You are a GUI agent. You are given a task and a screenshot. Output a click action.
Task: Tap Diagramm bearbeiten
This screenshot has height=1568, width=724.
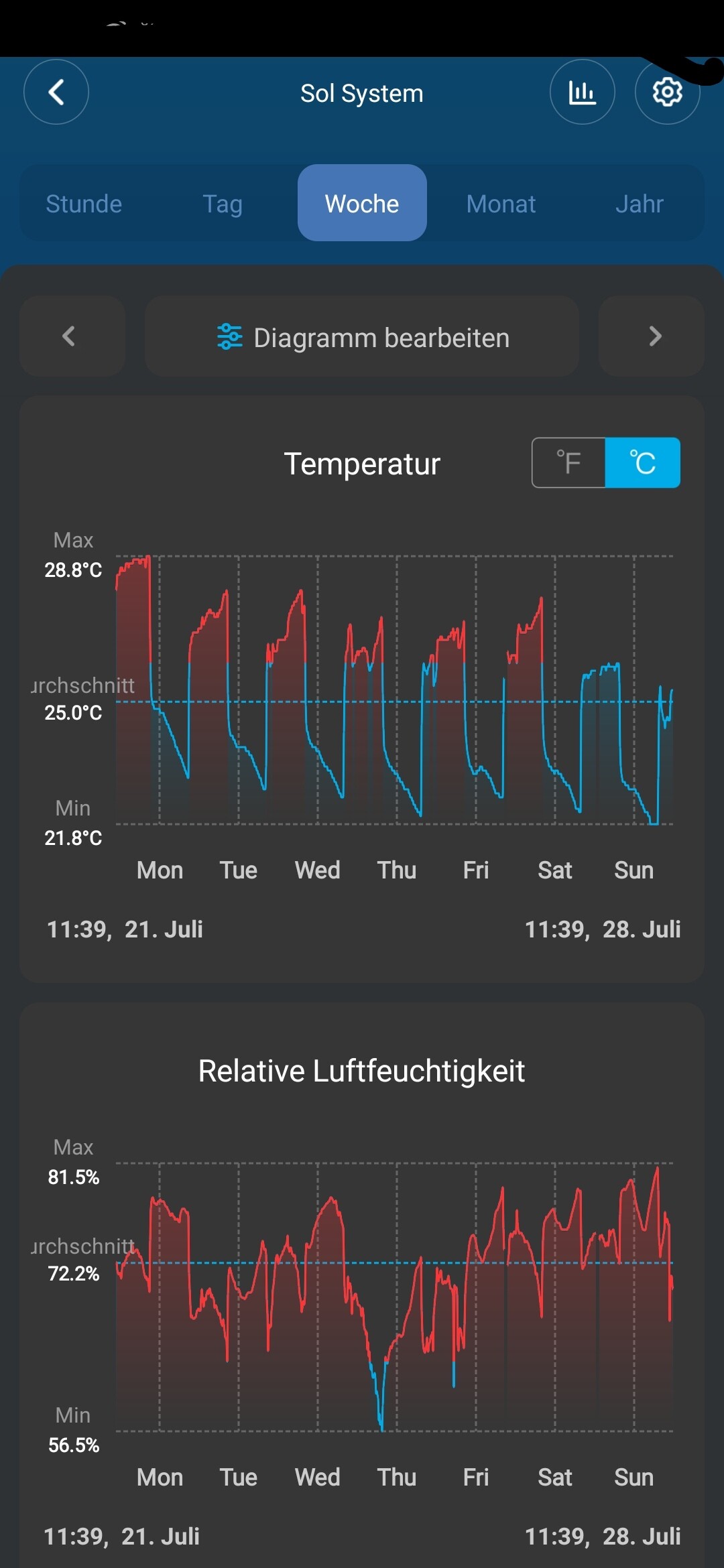[x=362, y=336]
